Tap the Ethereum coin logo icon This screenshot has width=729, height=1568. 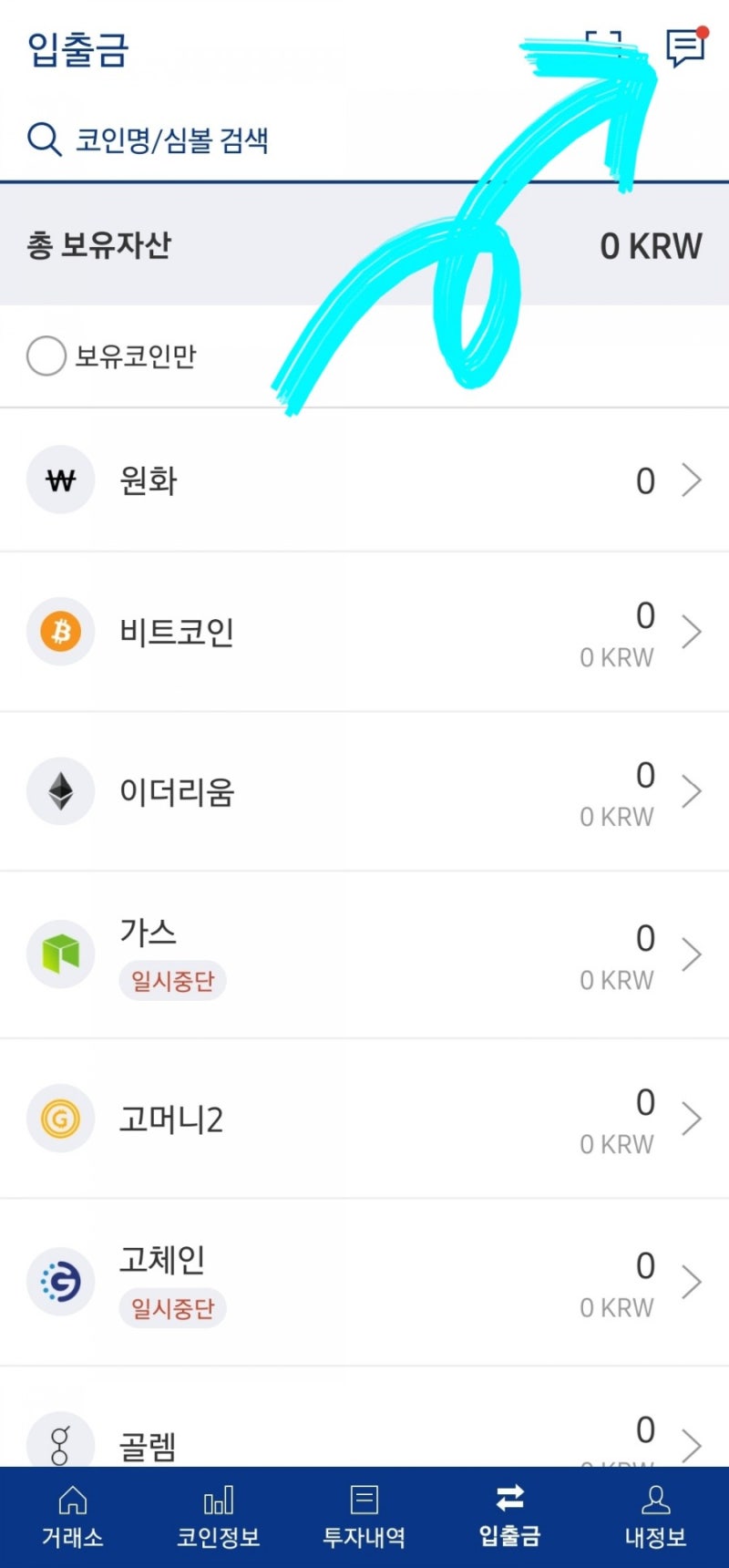[x=60, y=791]
